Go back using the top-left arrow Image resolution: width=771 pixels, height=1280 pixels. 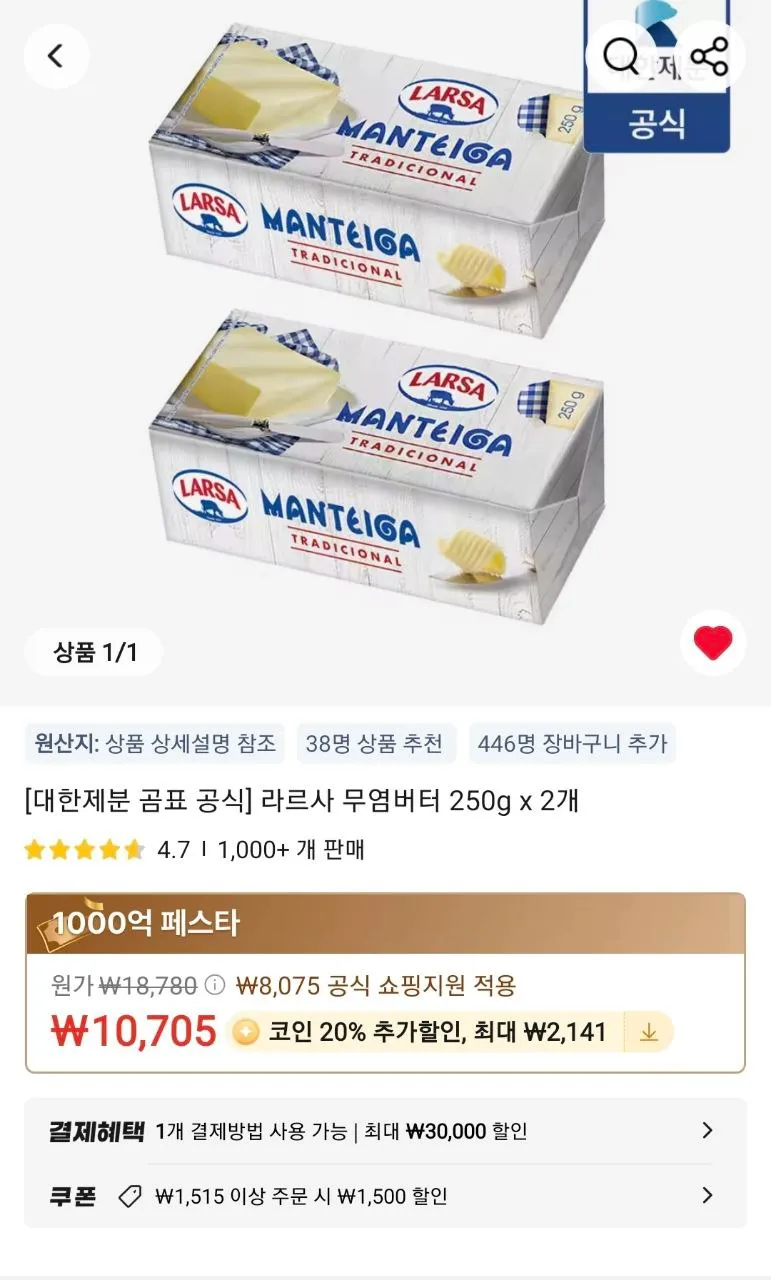pyautogui.click(x=56, y=56)
